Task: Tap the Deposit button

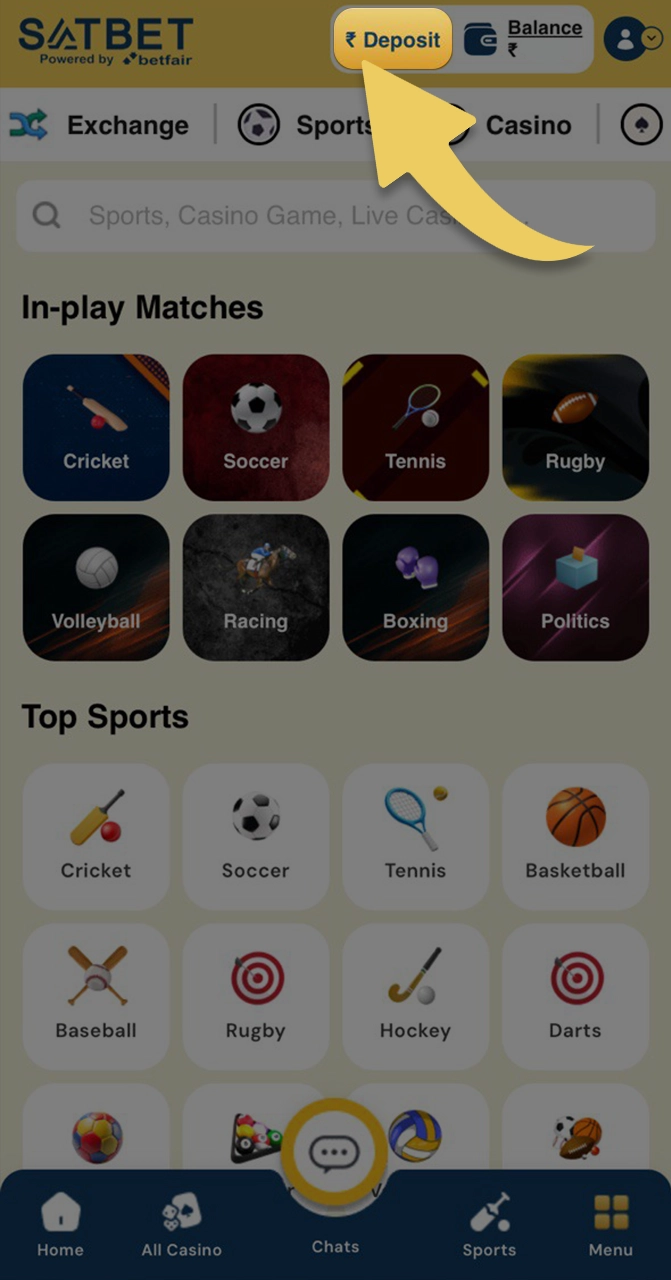Action: pos(393,40)
